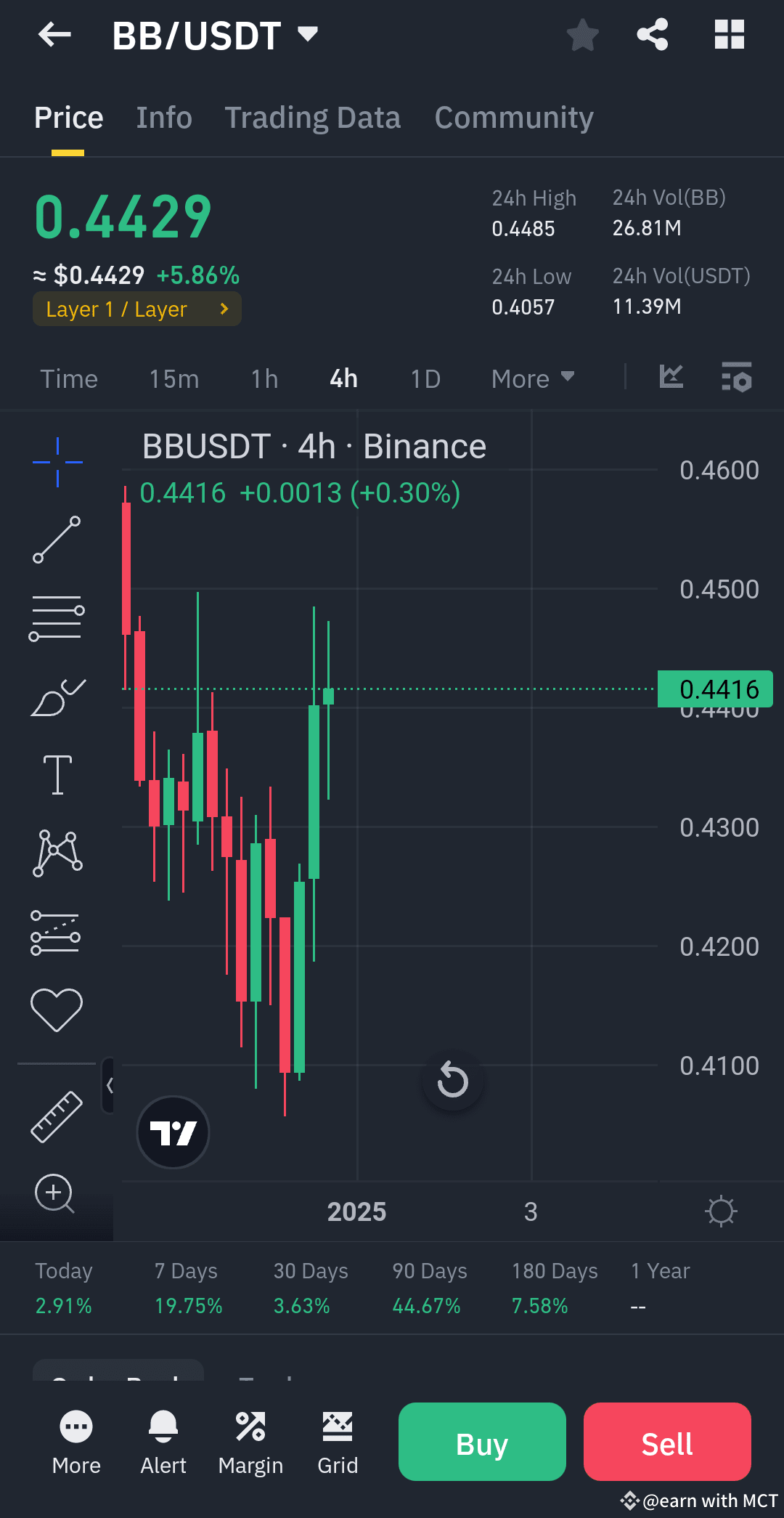Tap the TradingView watermark logo
Image resolution: width=784 pixels, height=1518 pixels.
[x=173, y=1132]
